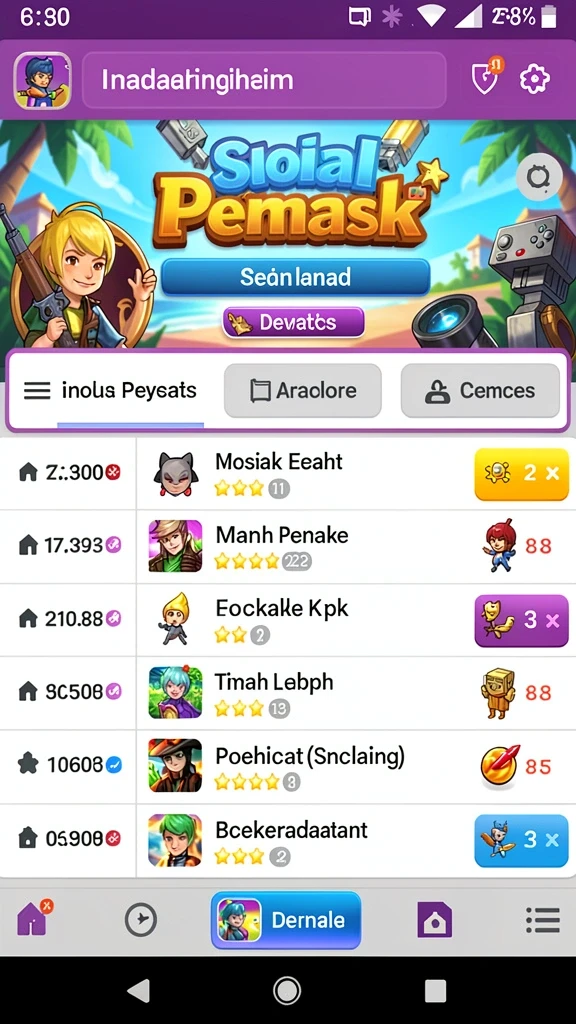The image size is (576, 1024).
Task: Open the Mosiak Eeaht row
Action: tap(288, 473)
